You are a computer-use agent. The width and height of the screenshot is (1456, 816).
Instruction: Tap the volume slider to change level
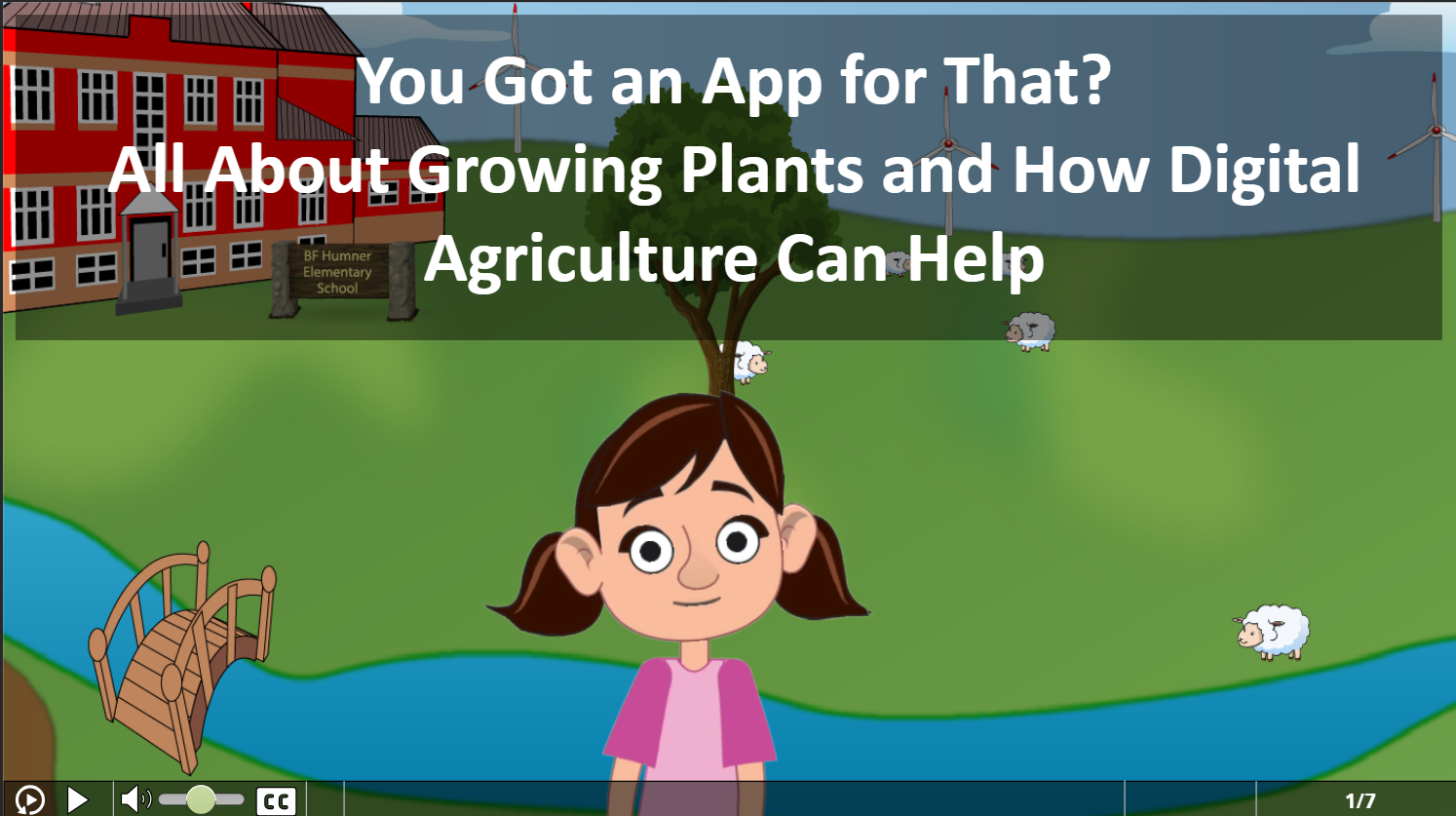tap(201, 799)
